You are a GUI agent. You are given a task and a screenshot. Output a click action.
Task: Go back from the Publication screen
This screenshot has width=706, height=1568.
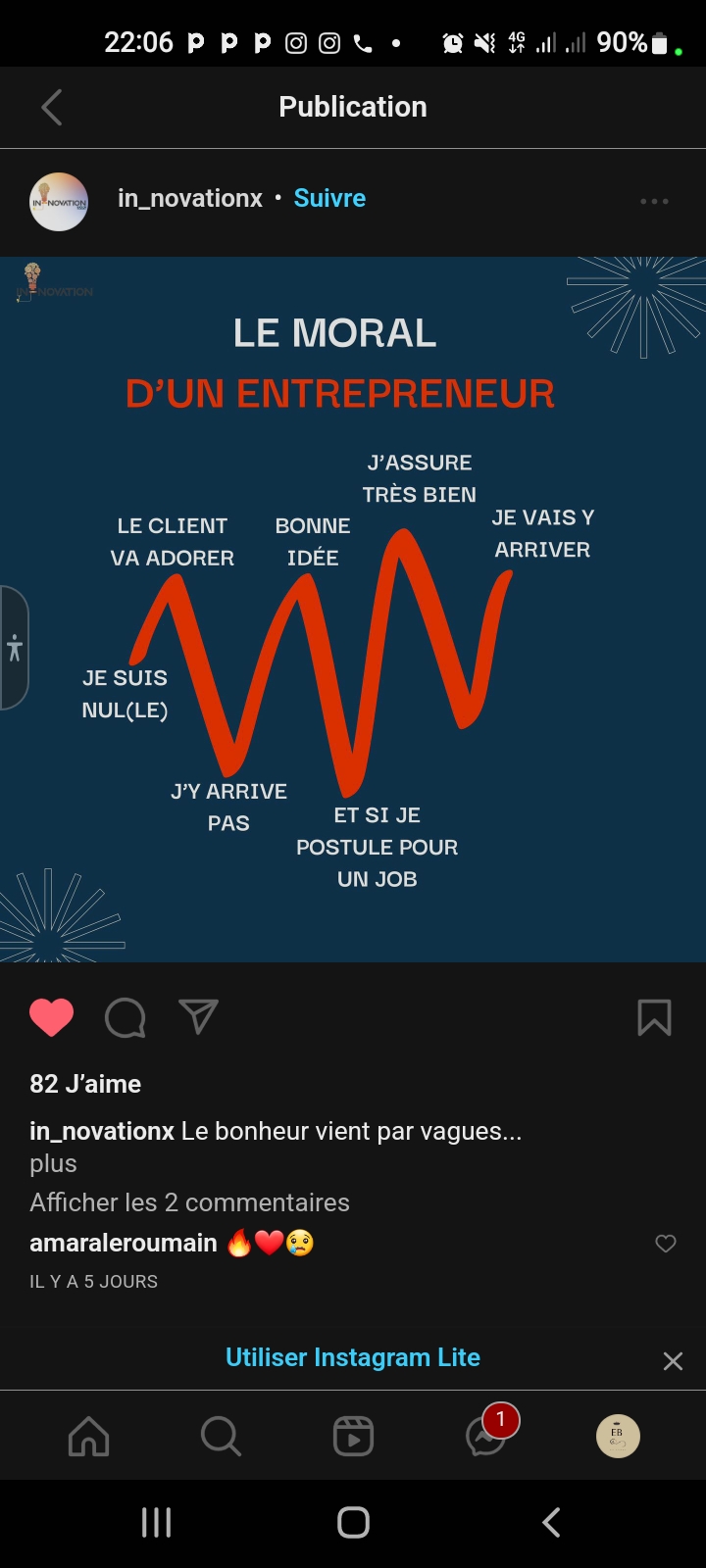(x=52, y=108)
